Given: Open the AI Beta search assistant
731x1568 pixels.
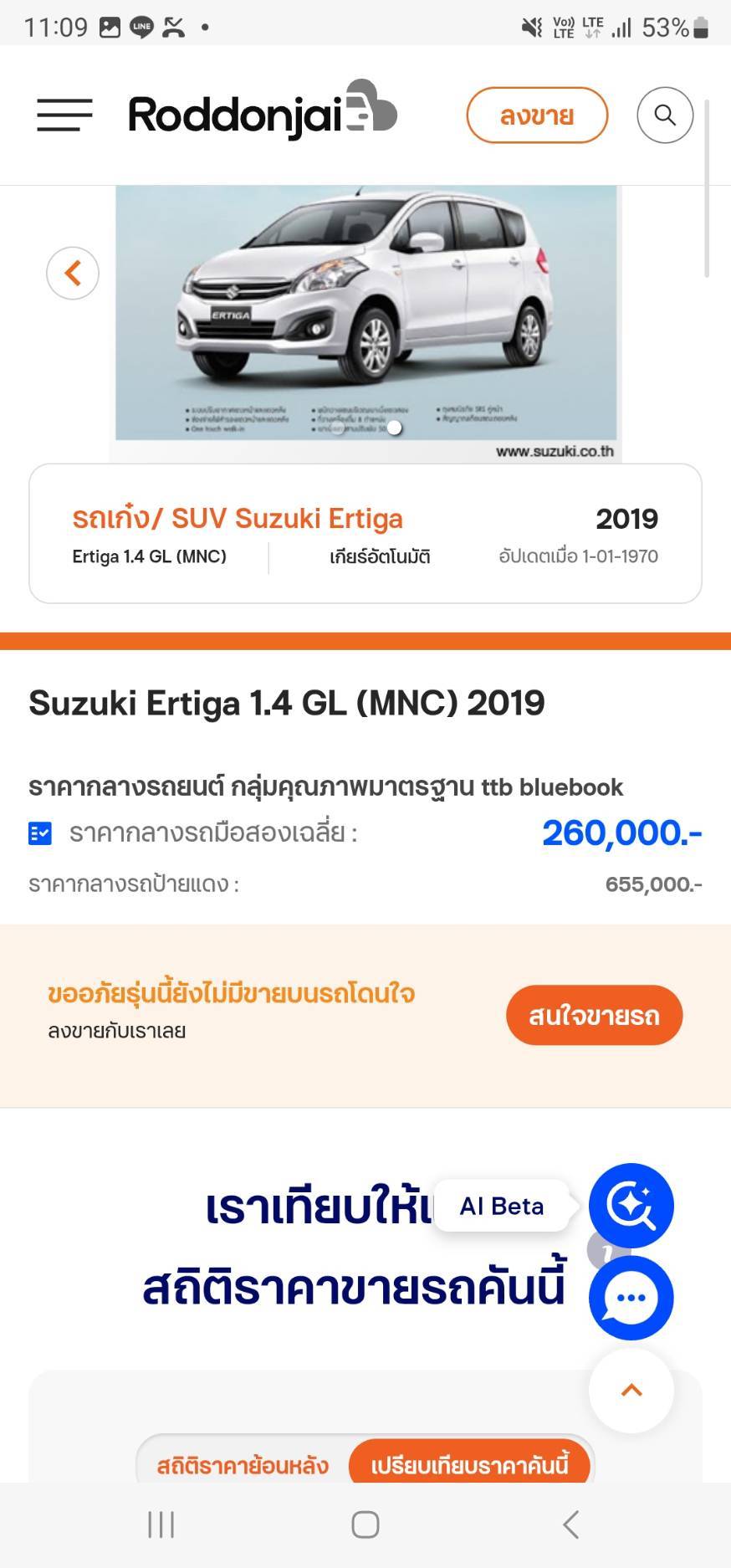Looking at the screenshot, I should [631, 1205].
